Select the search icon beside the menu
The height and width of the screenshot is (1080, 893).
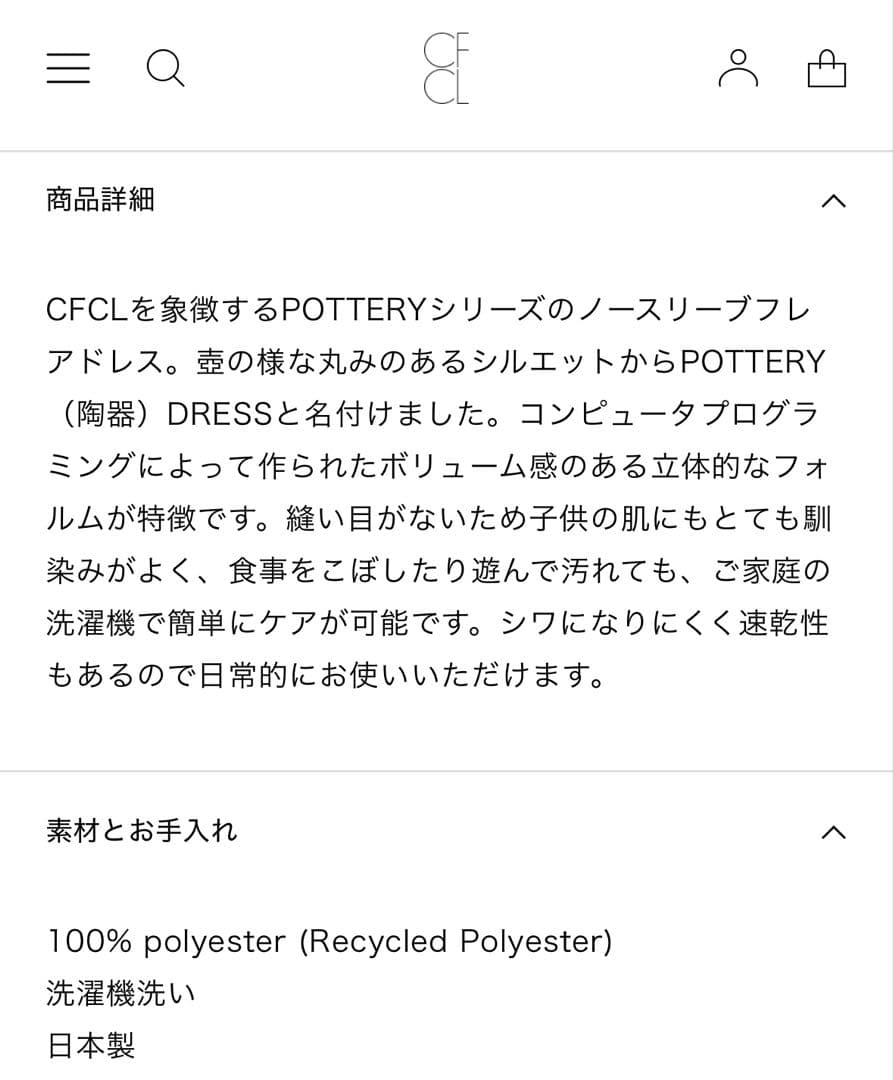(x=166, y=68)
